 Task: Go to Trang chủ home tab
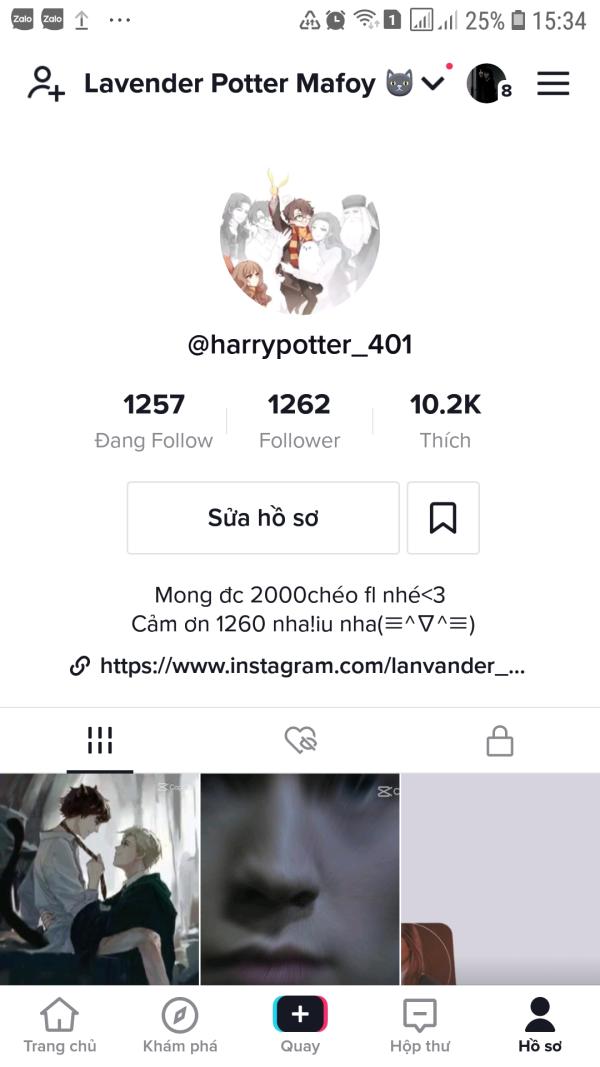click(x=60, y=1025)
